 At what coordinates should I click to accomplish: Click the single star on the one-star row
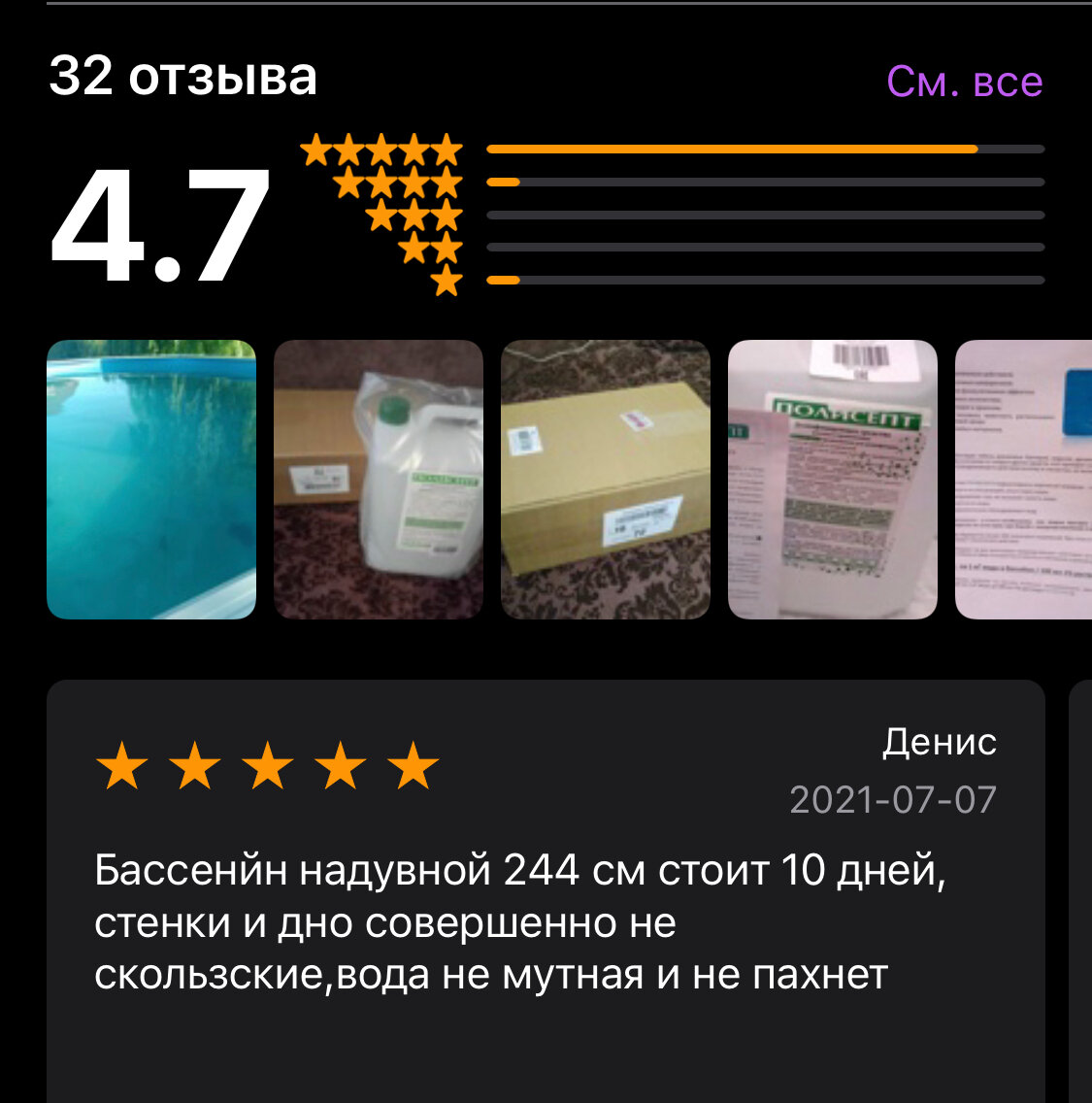click(x=447, y=282)
